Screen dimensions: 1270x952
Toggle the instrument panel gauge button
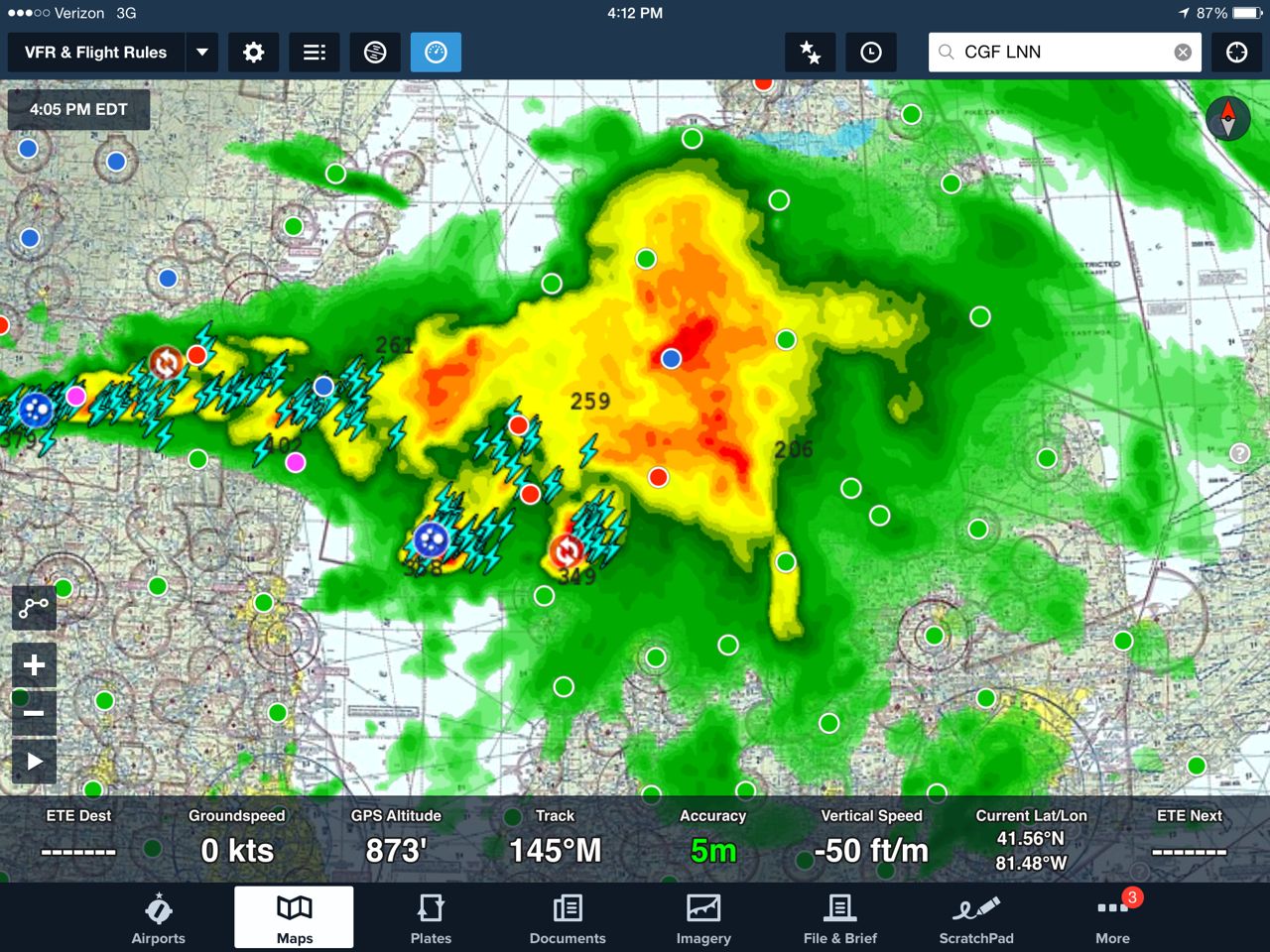[x=436, y=53]
